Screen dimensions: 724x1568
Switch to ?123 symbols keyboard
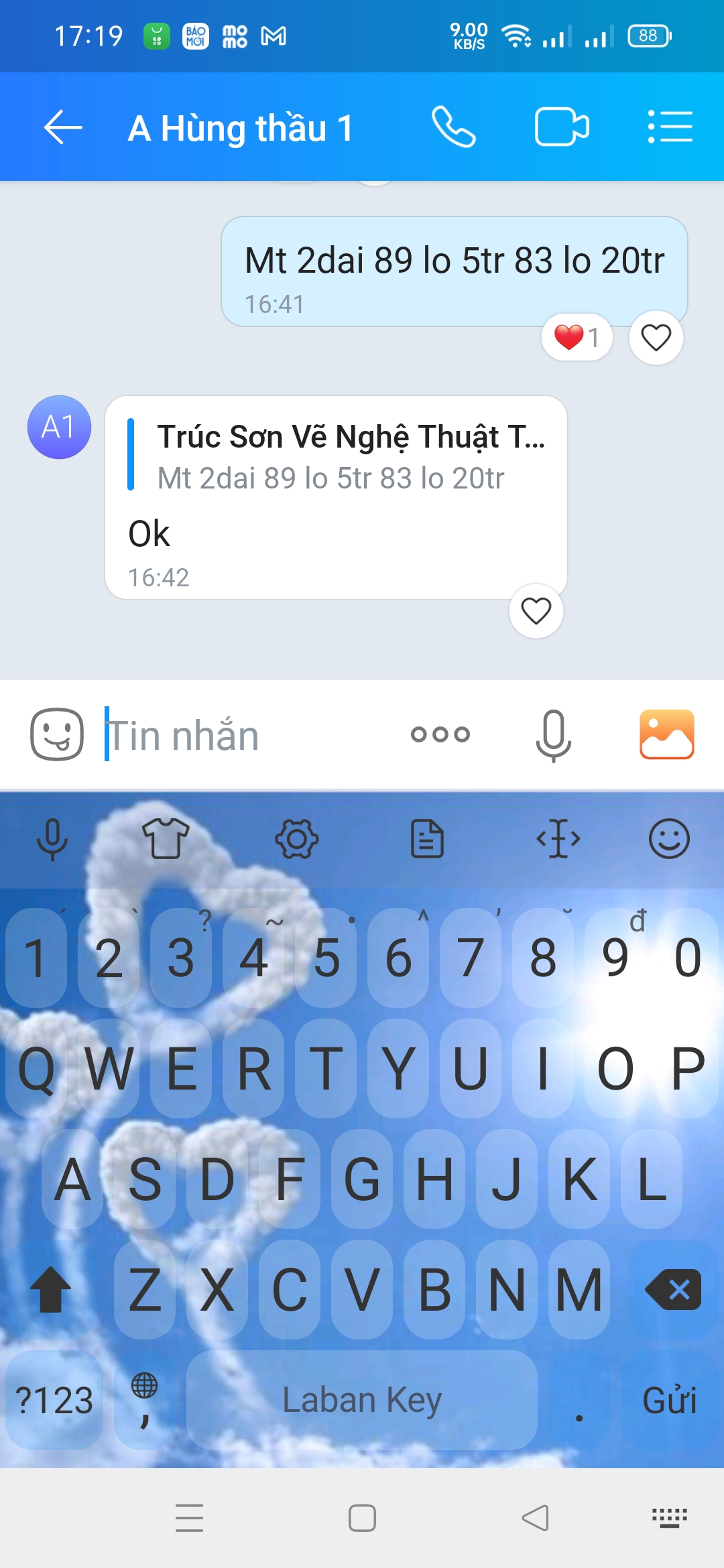[x=54, y=1400]
